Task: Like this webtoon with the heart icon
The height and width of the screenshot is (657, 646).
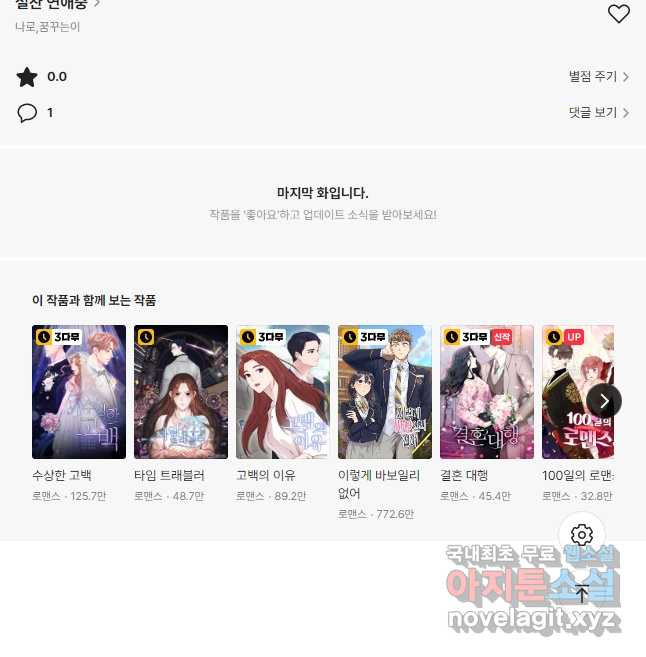Action: [619, 13]
